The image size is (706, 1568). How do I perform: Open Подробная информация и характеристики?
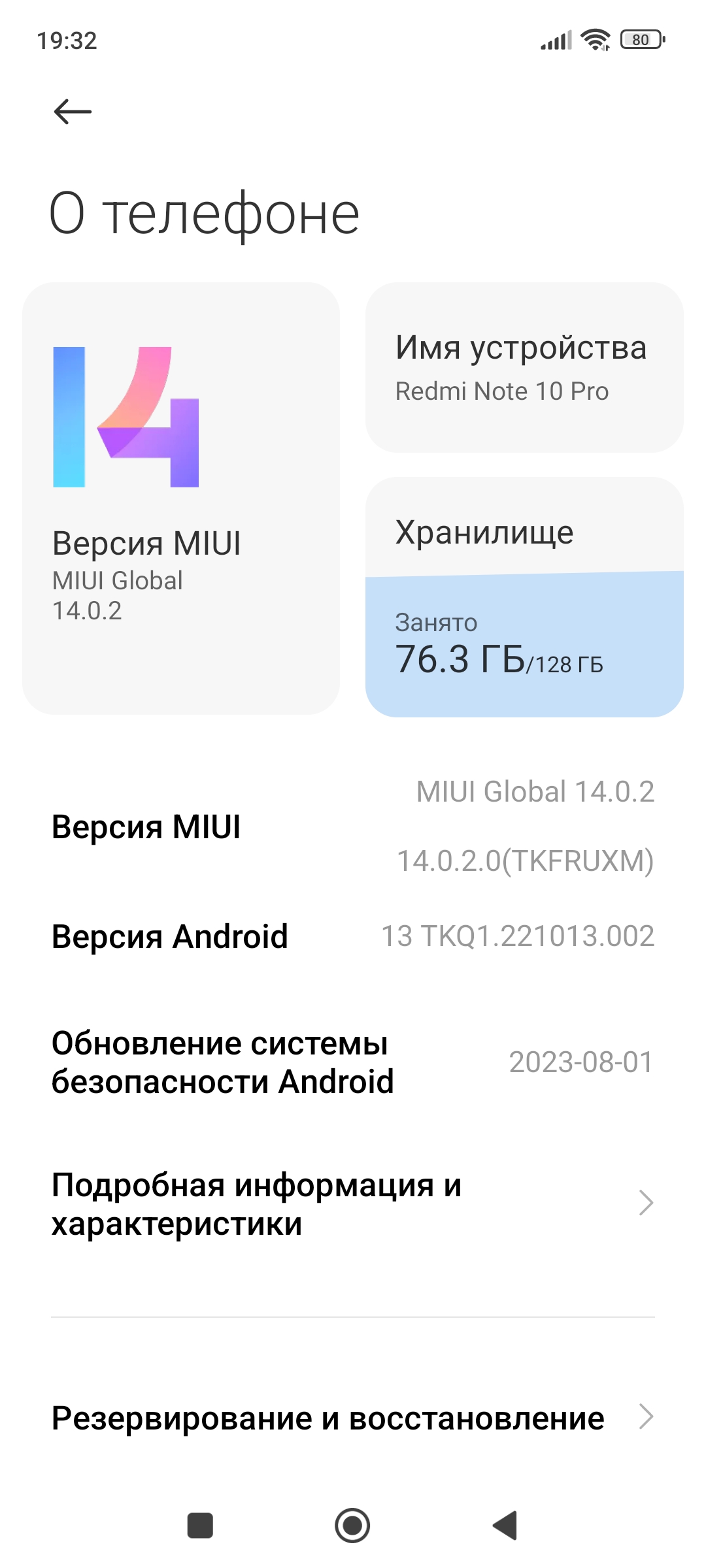click(353, 1203)
